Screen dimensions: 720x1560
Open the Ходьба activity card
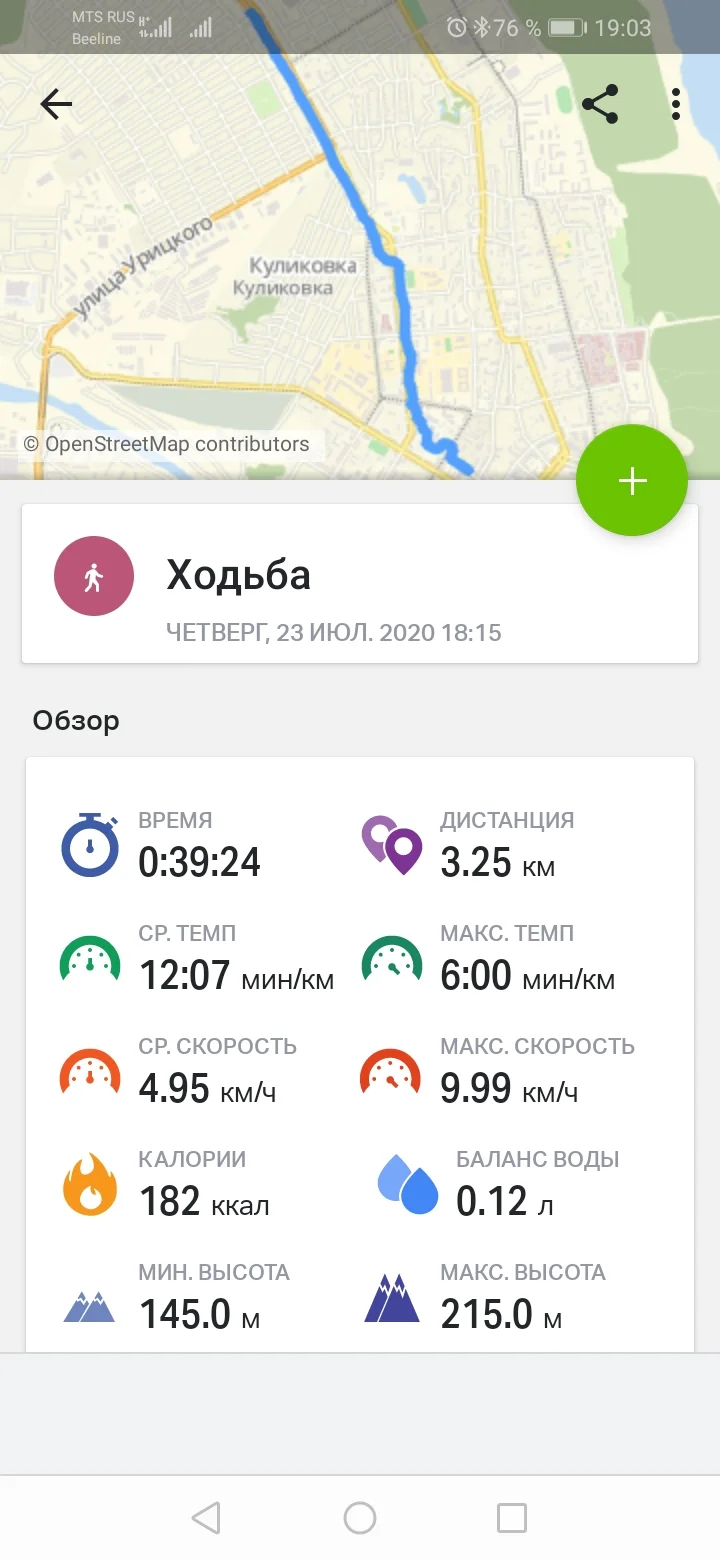tap(360, 584)
